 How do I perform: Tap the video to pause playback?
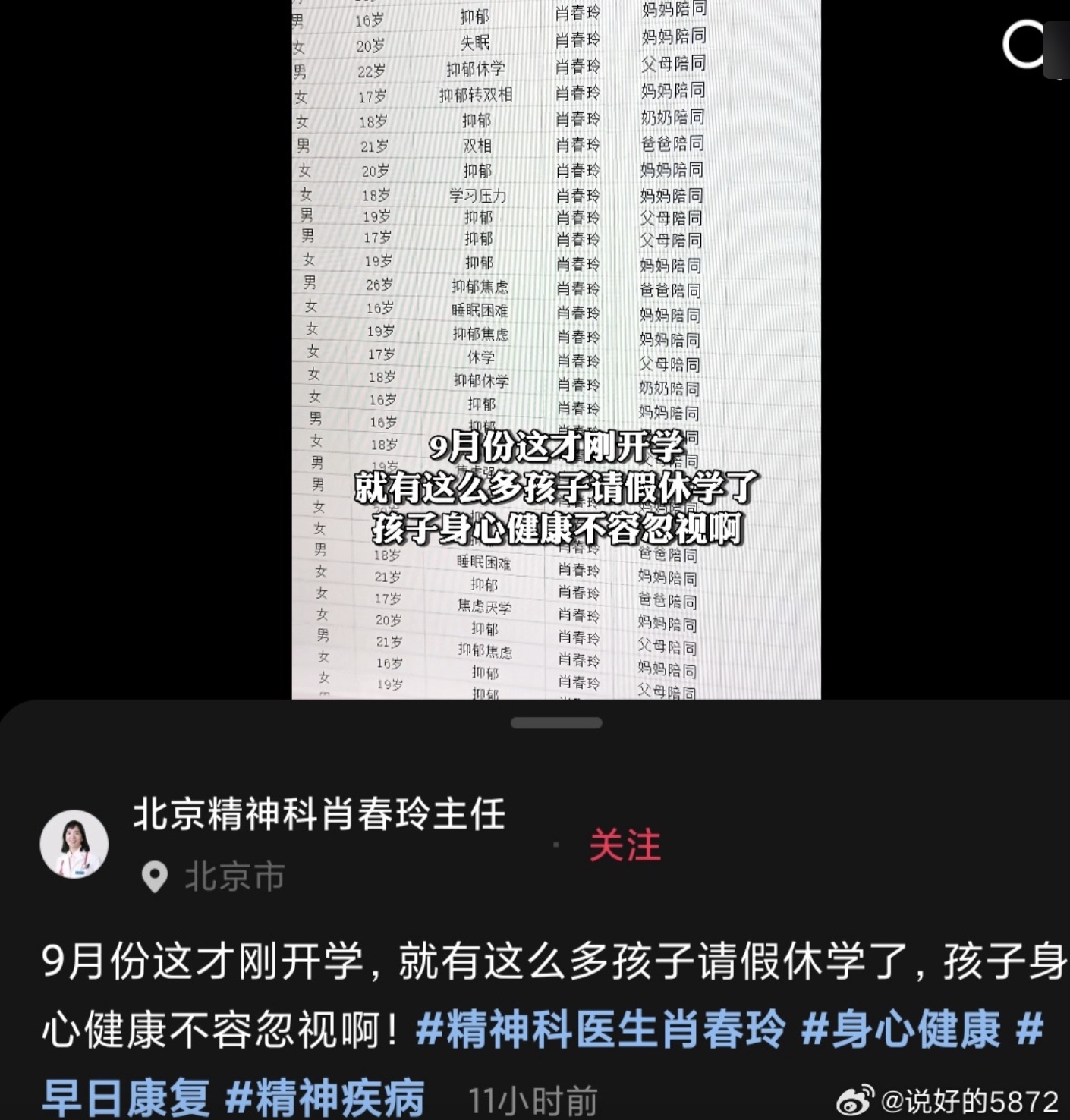point(556,228)
